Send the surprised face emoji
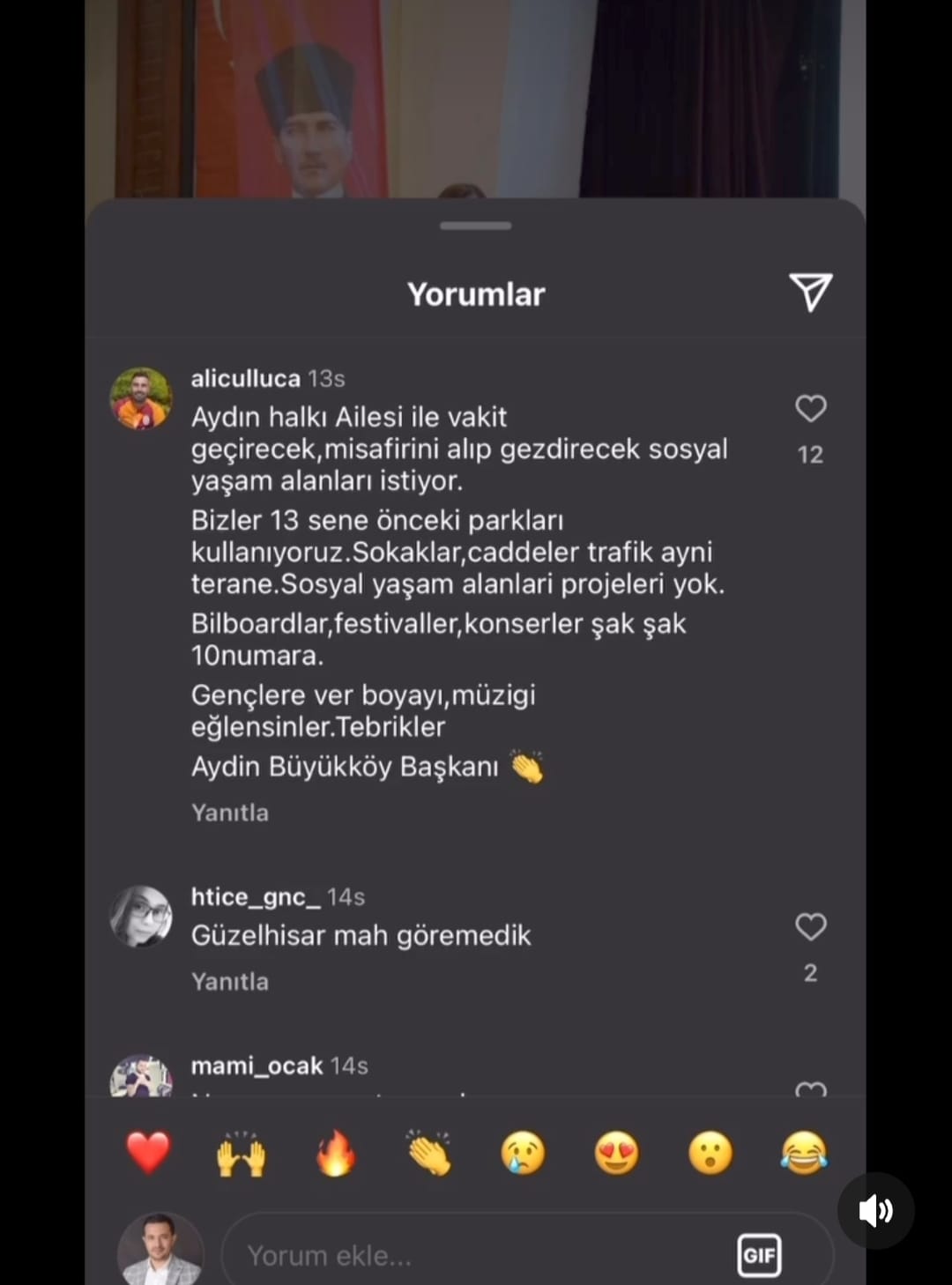The width and height of the screenshot is (952, 1285). coord(710,1153)
